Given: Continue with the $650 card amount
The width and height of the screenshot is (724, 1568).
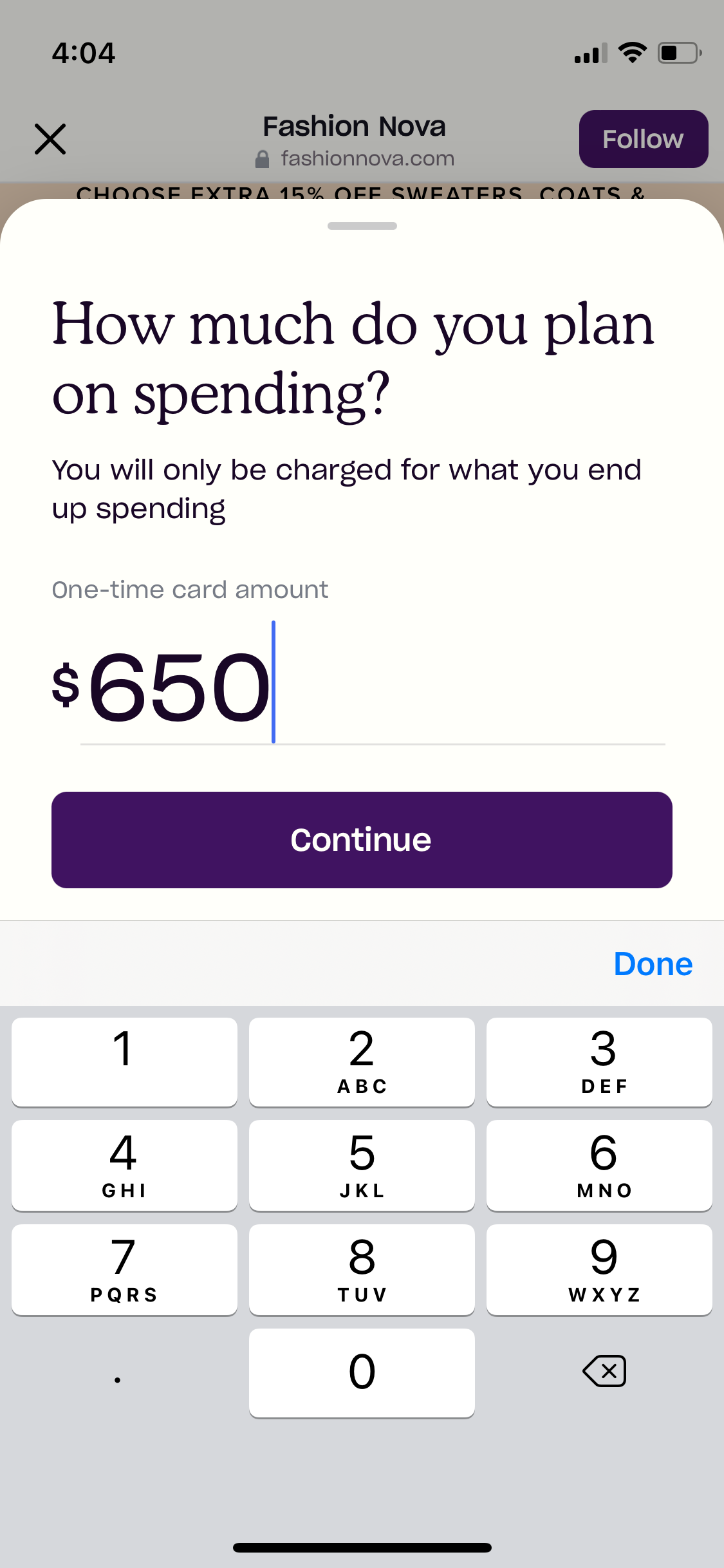Looking at the screenshot, I should (362, 839).
